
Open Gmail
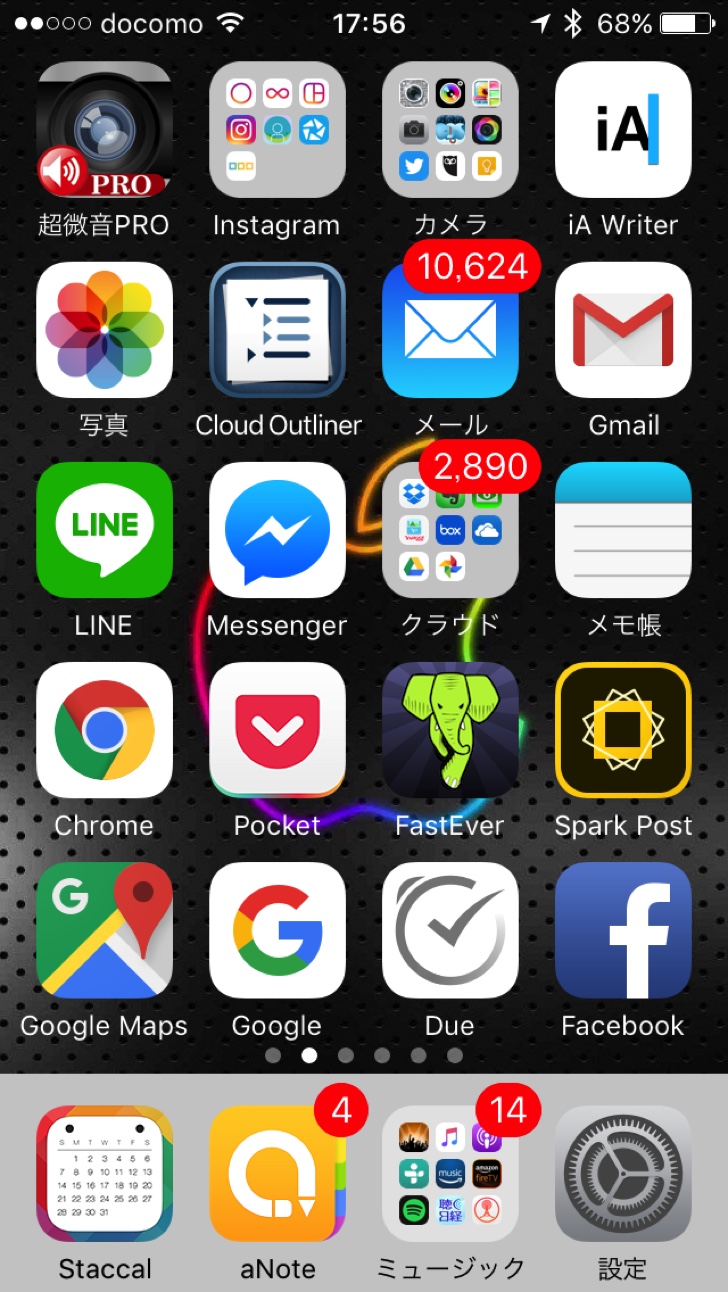click(623, 330)
